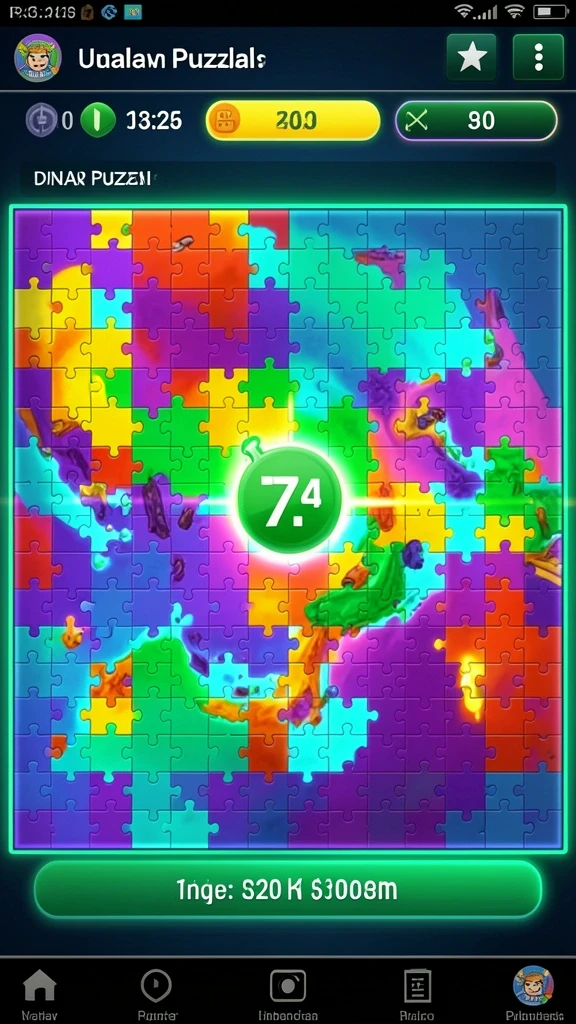The width and height of the screenshot is (576, 1024).
Task: Tap the green 7.4 circle on the puzzle
Action: coord(290,498)
